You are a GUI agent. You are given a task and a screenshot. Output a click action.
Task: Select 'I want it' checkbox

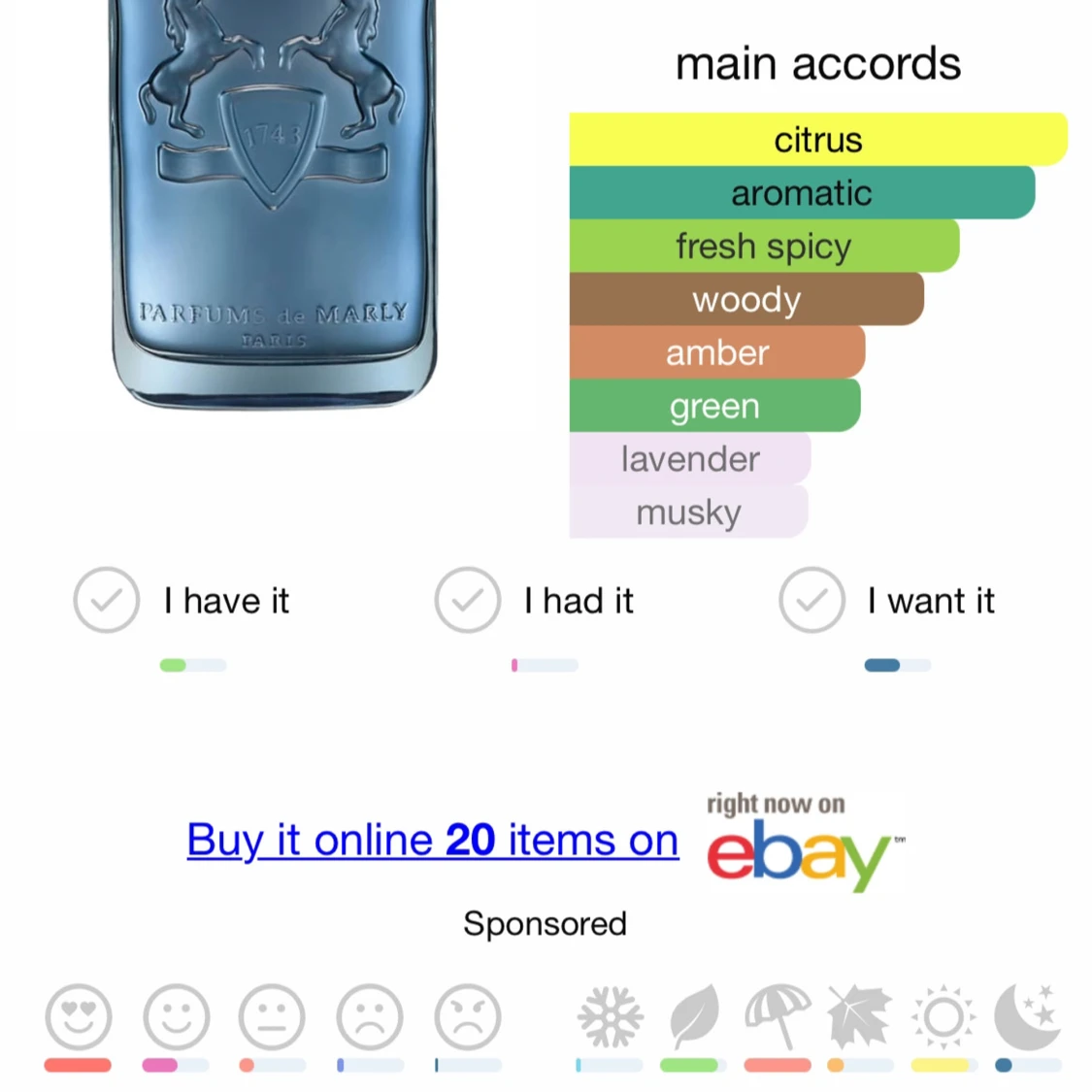(x=811, y=600)
